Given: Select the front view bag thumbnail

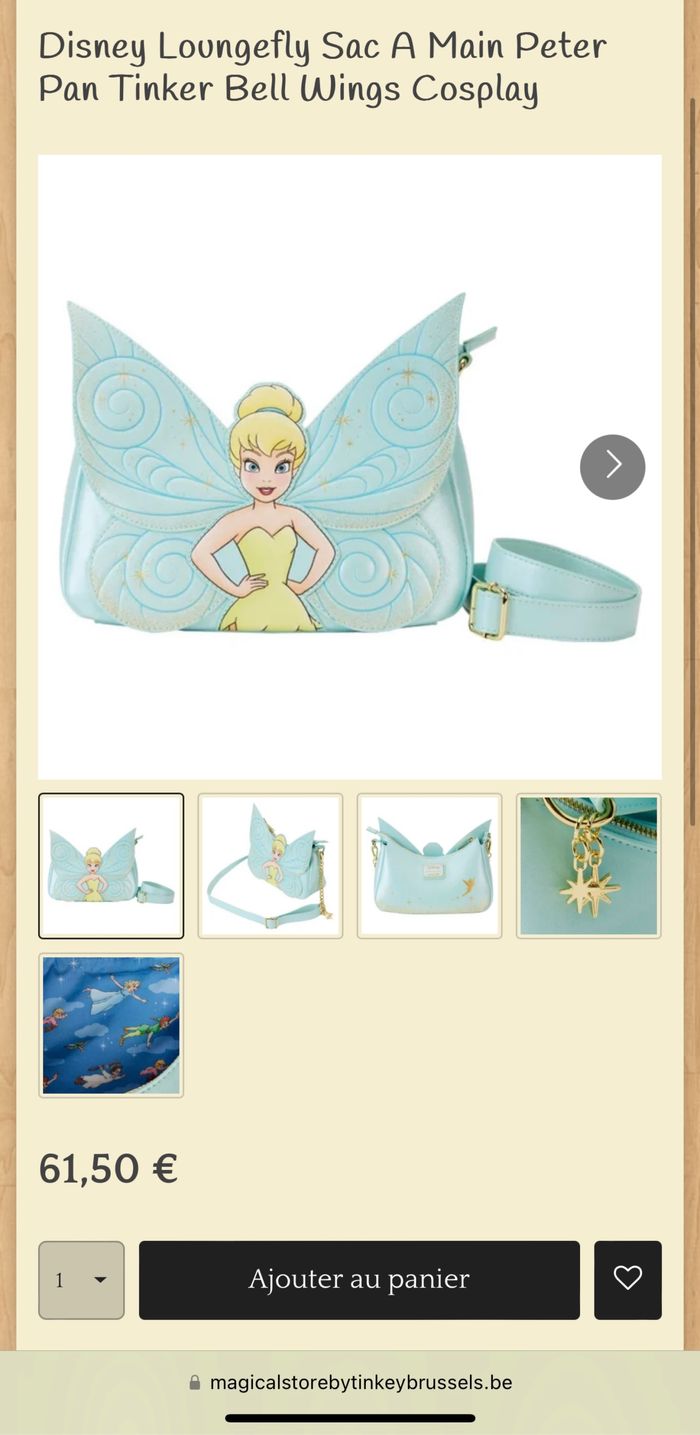Looking at the screenshot, I should coord(111,866).
